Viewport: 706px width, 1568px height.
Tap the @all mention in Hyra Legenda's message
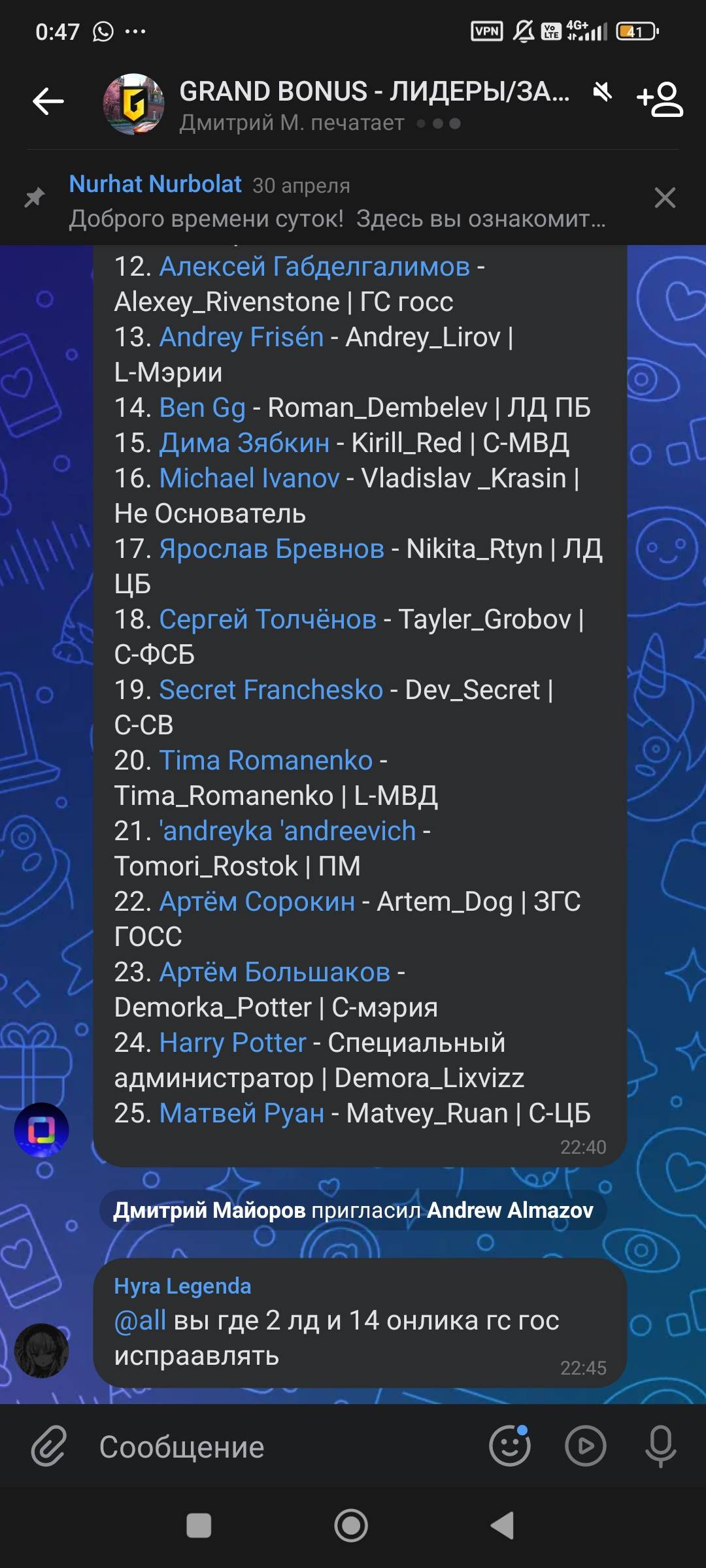click(x=140, y=1320)
